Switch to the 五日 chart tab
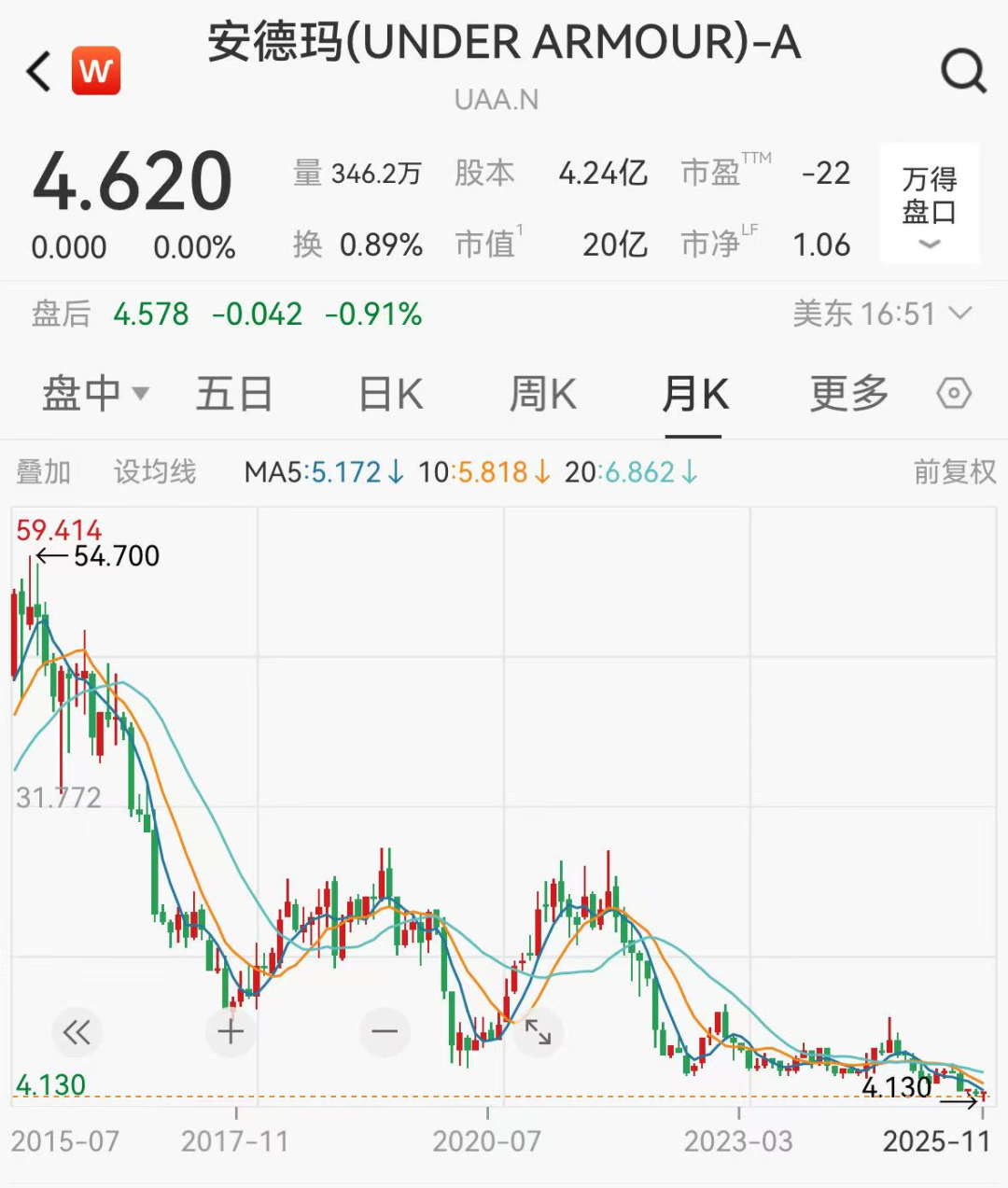The height and width of the screenshot is (1188, 1008). (233, 394)
